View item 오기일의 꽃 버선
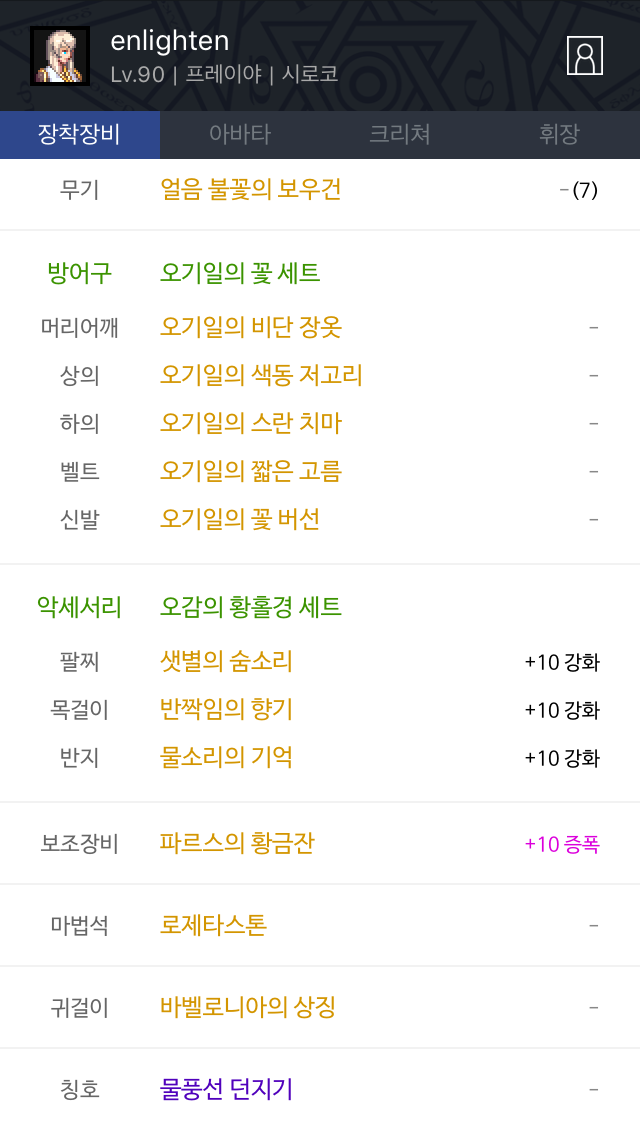The height and width of the screenshot is (1136, 640). 240,519
